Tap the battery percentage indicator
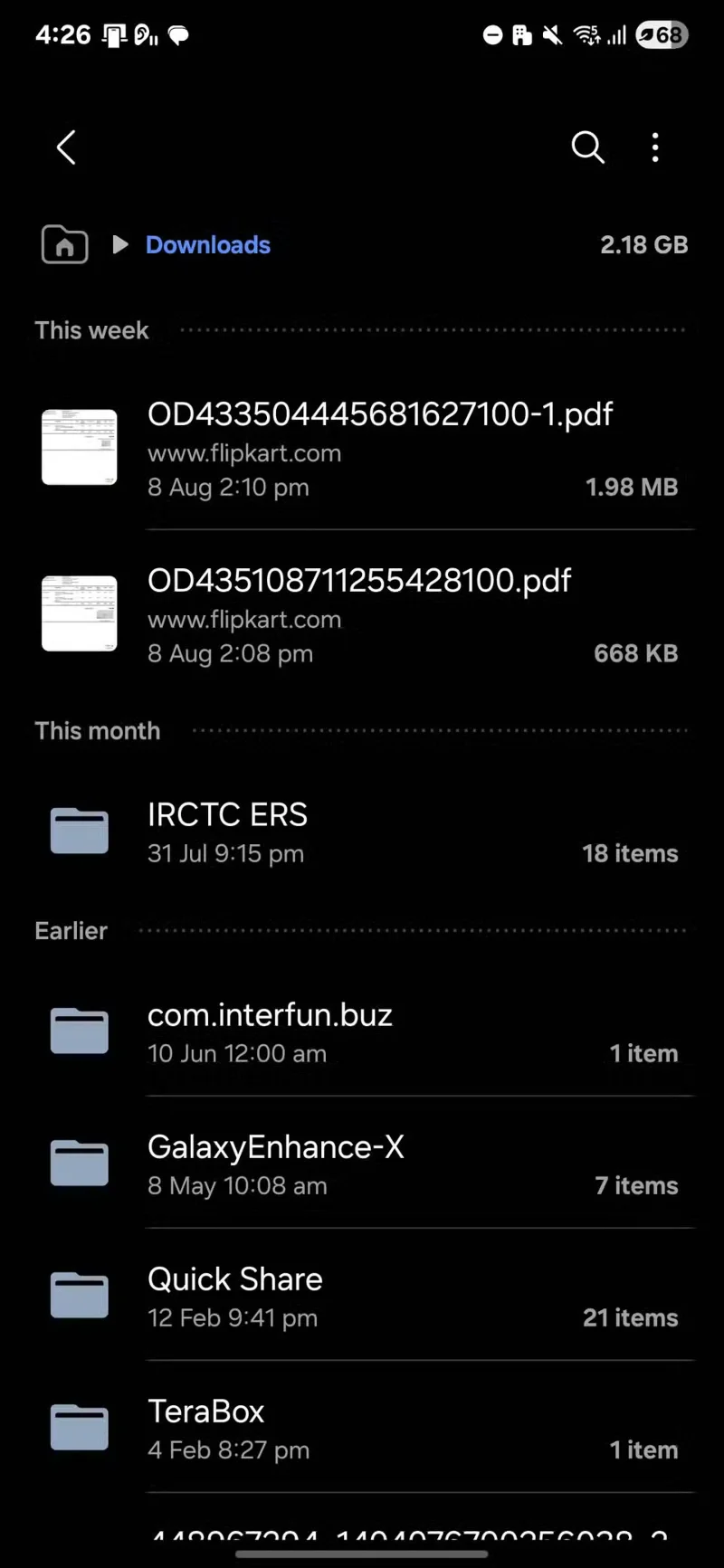724x1568 pixels. tap(662, 35)
